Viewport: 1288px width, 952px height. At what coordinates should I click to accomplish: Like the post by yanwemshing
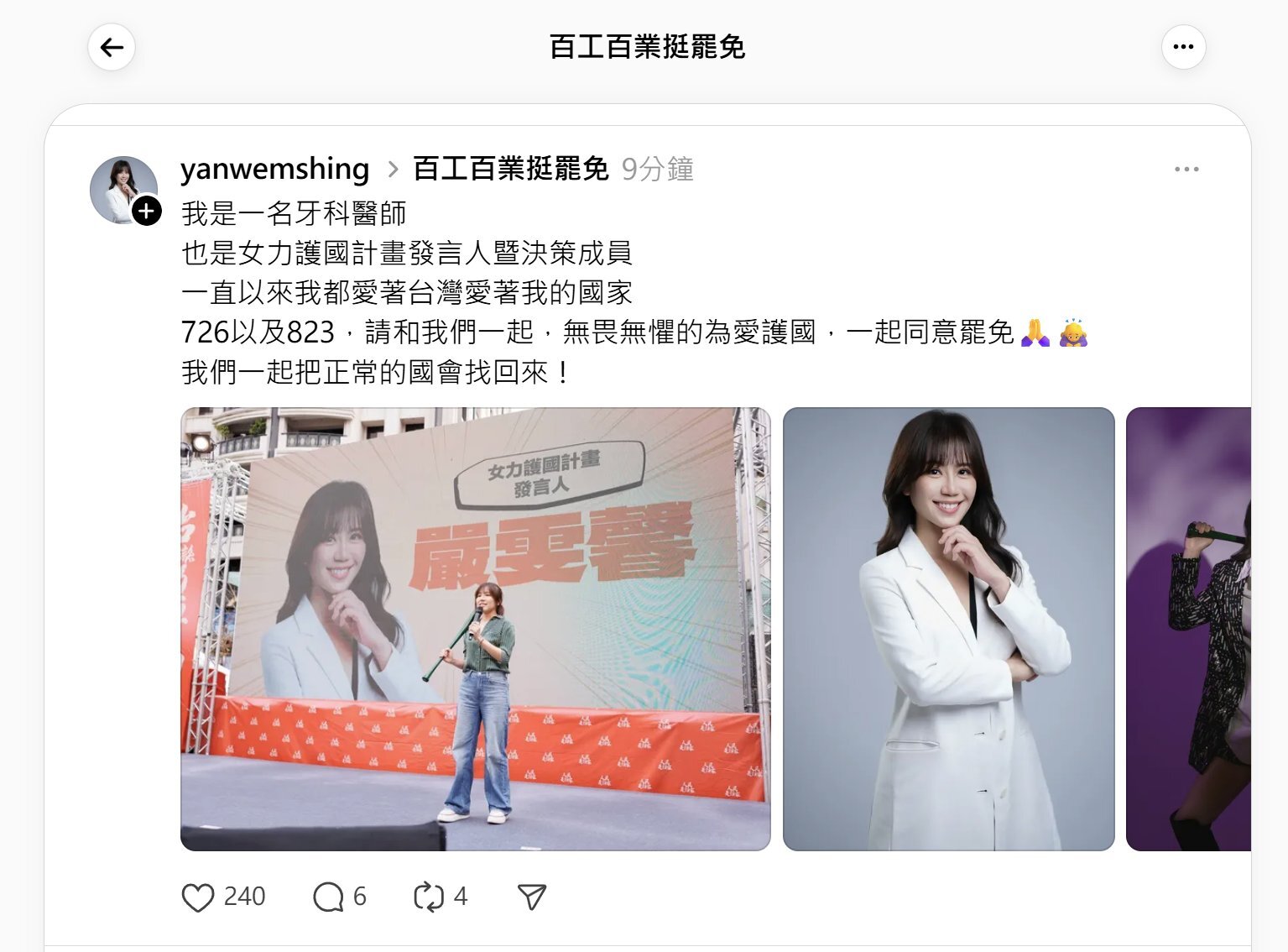(198, 897)
